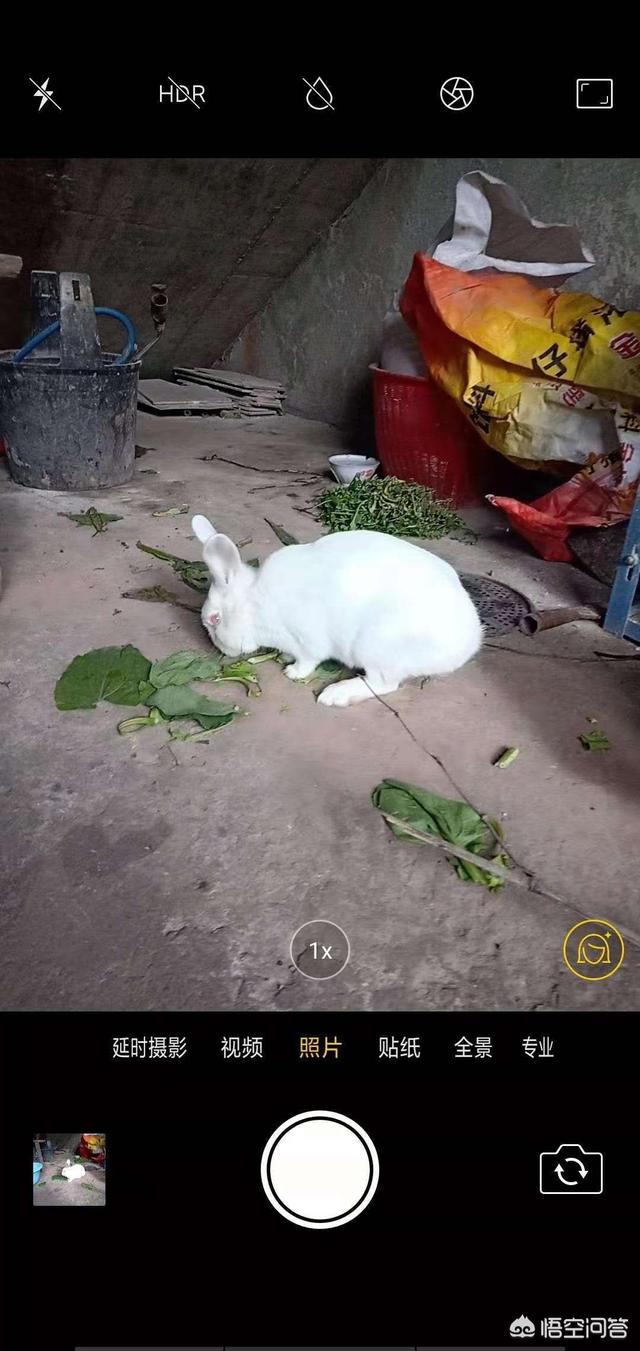
Task: Turn on HDR mode
Action: click(x=182, y=94)
